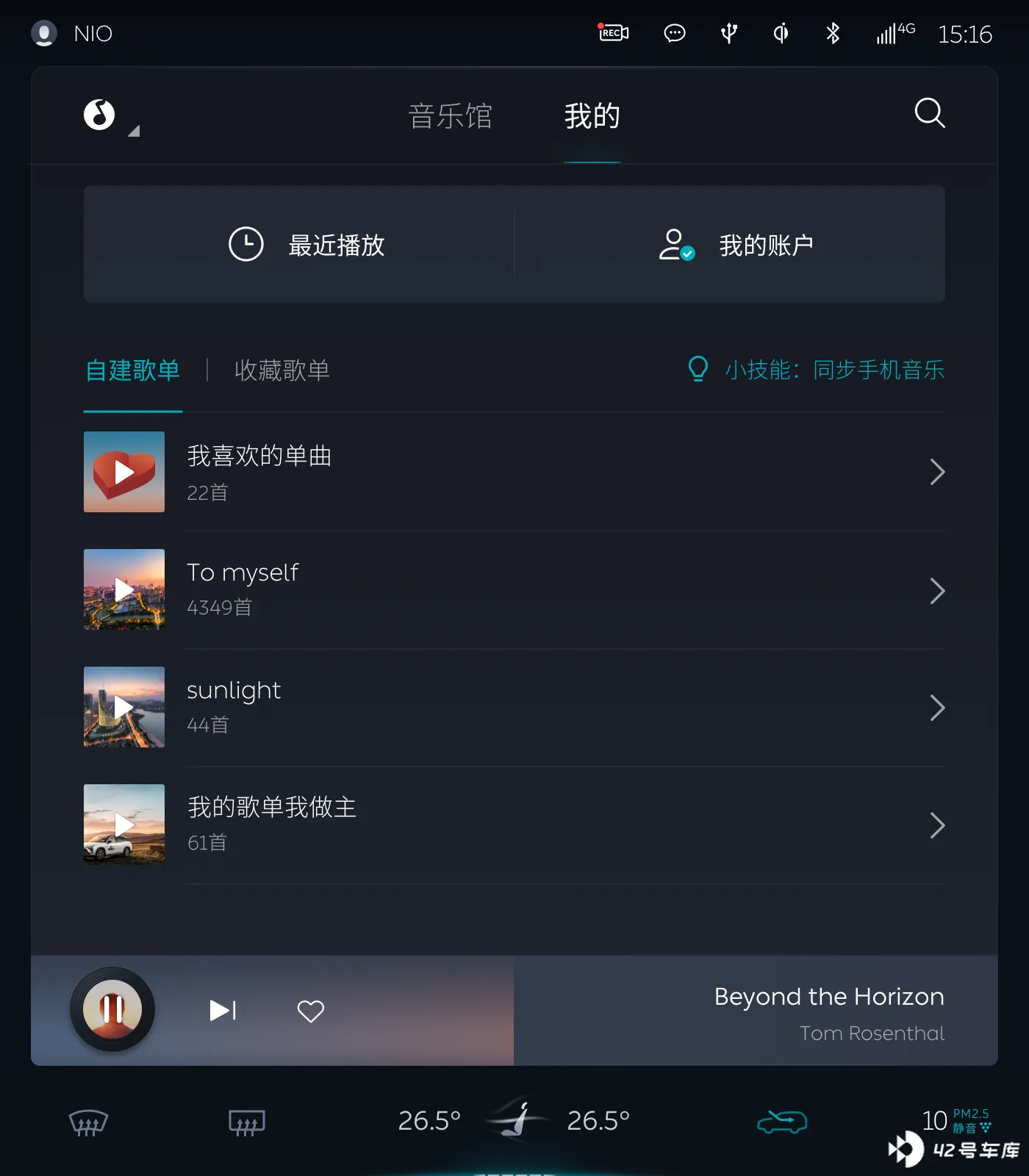Viewport: 1029px width, 1176px height.
Task: Toggle the front windshield defrost
Action: pyautogui.click(x=88, y=1122)
